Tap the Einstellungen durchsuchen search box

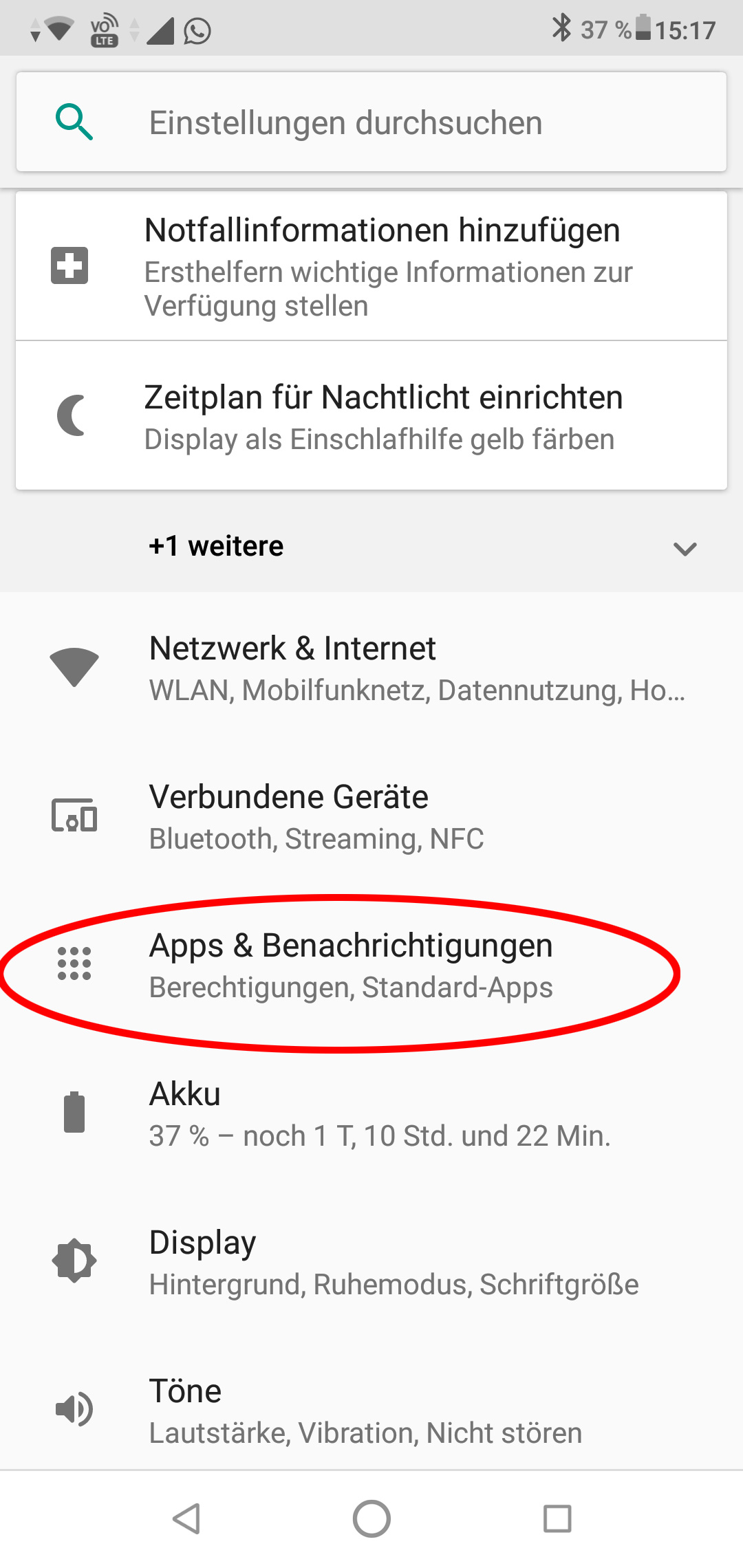pos(371,122)
